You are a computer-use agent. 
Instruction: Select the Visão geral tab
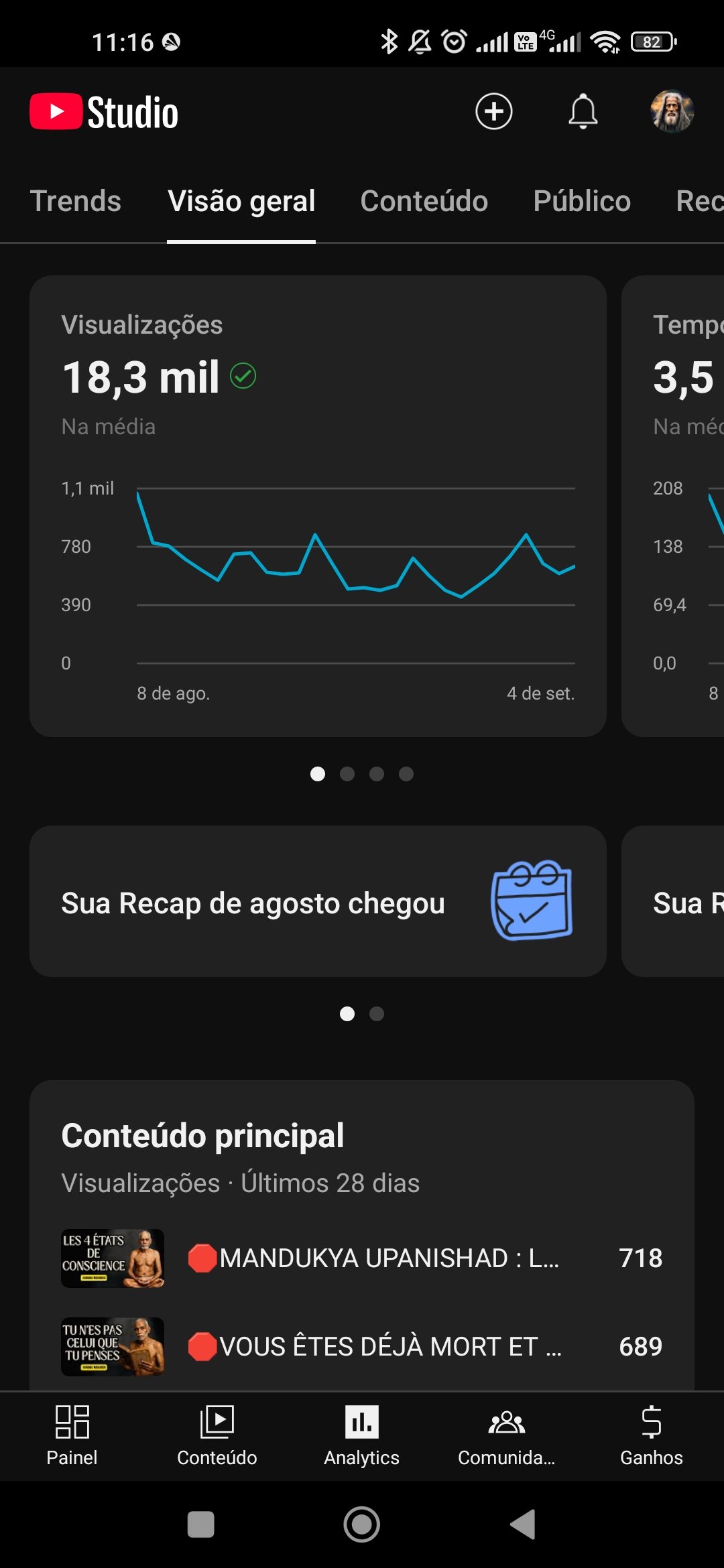[241, 201]
